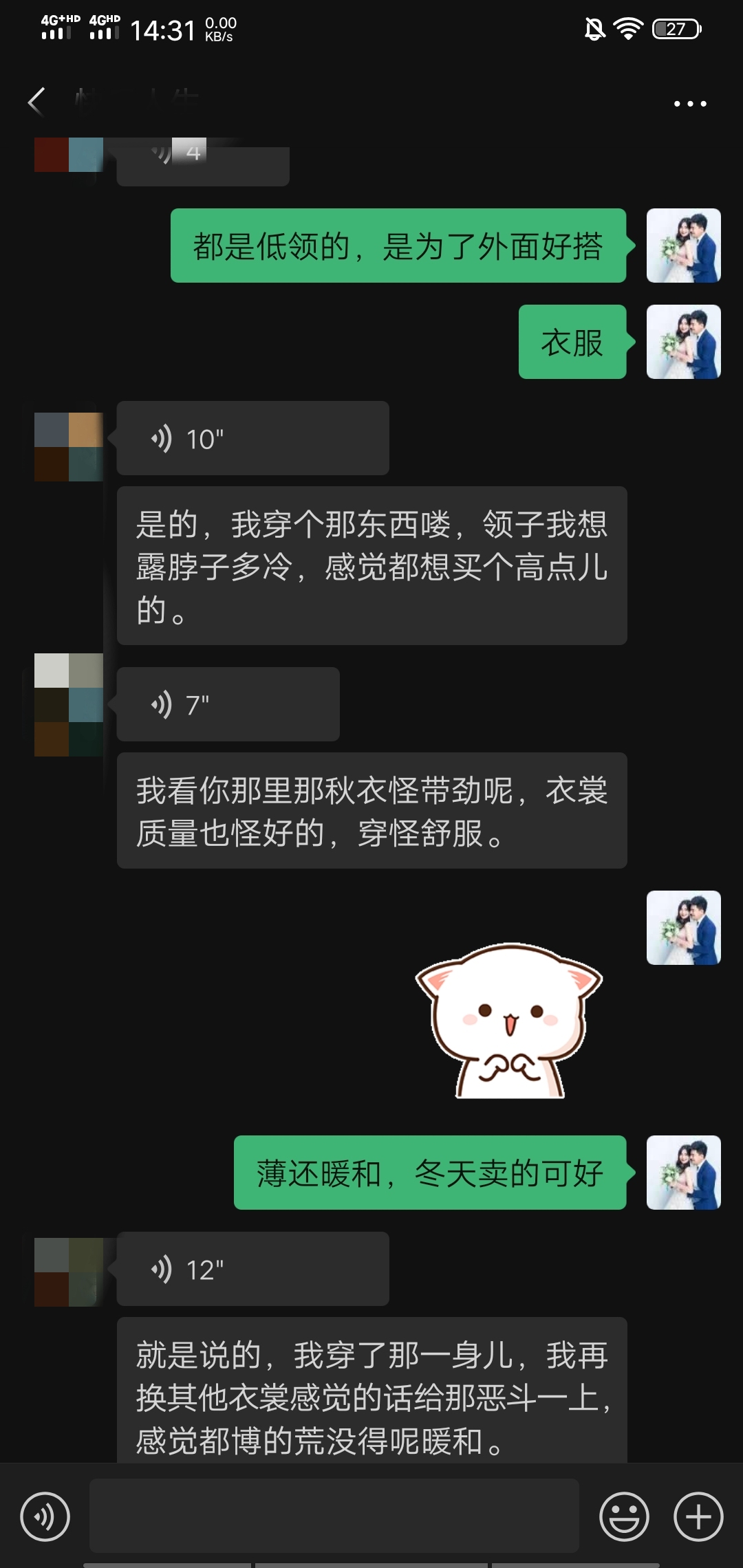
Task: Open sender's avatar beside 10-second voice message
Action: [69, 446]
